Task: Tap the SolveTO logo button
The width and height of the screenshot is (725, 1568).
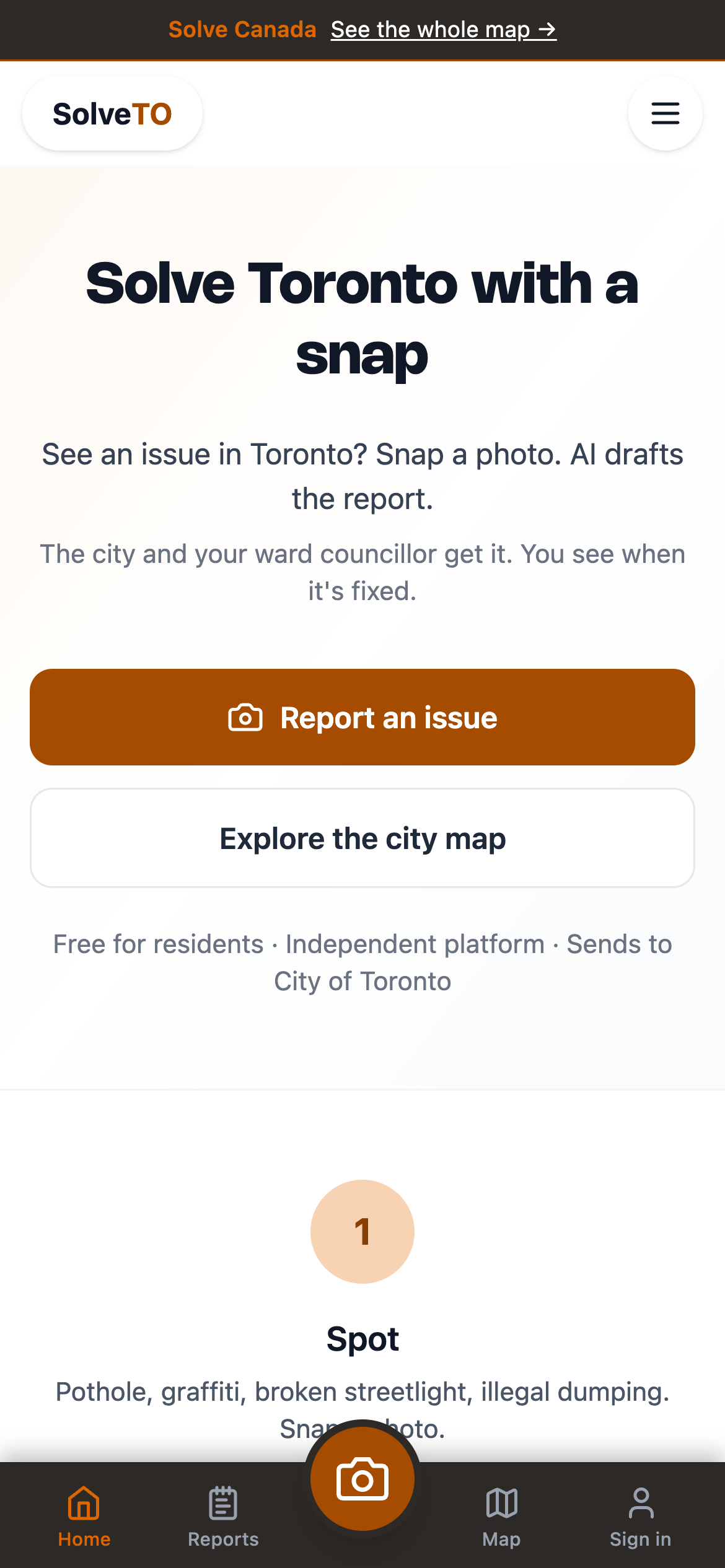Action: pyautogui.click(x=112, y=113)
